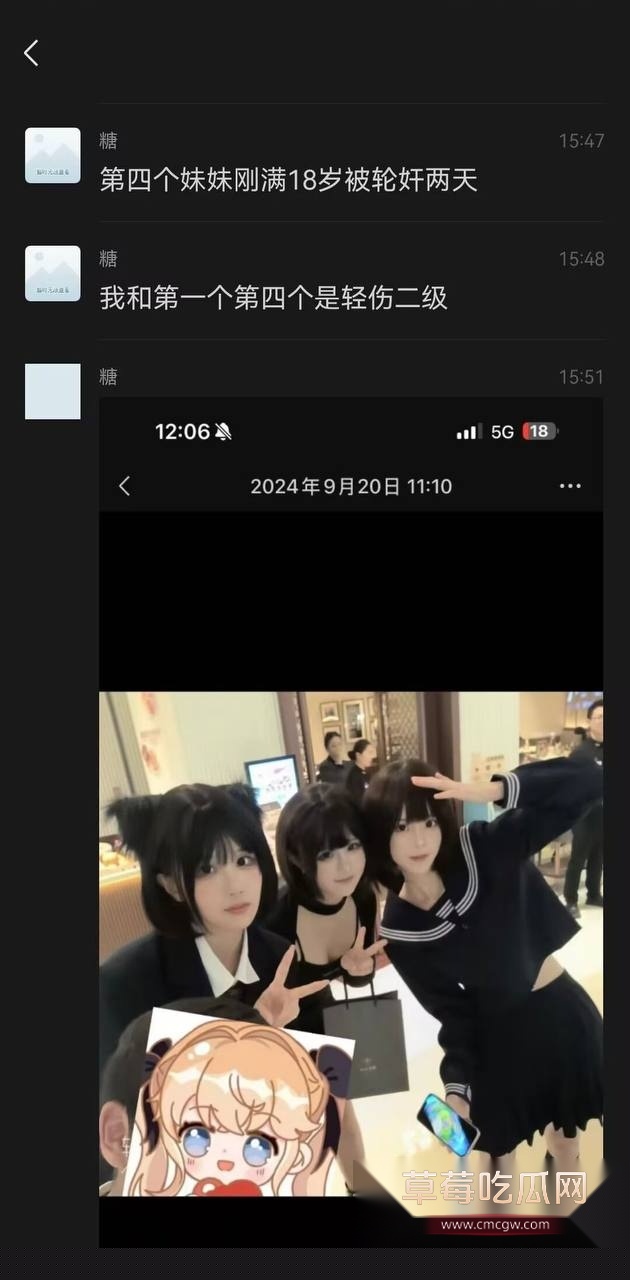Screen dimensions: 630x1280
Task: Open sender's avatar on the 15:47 message
Action: pos(52,155)
